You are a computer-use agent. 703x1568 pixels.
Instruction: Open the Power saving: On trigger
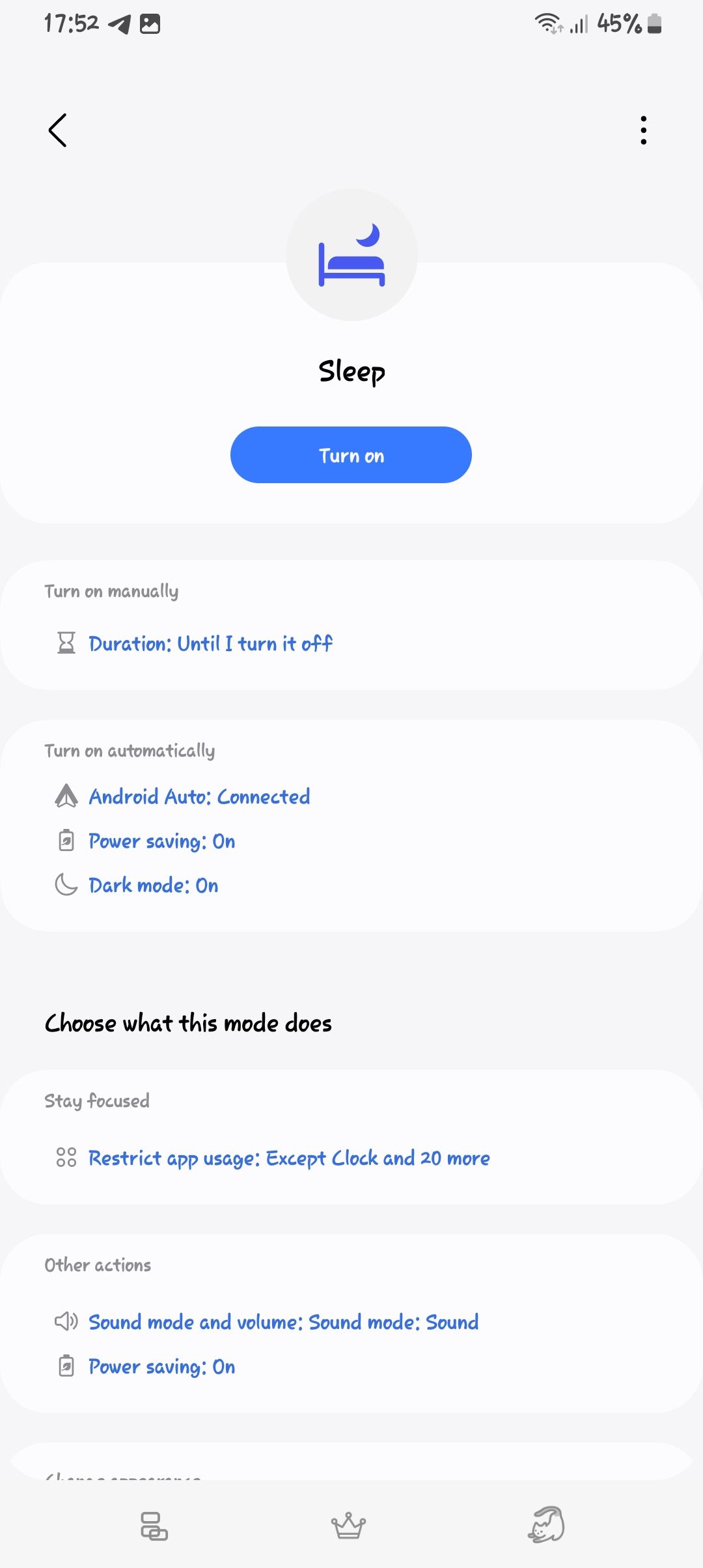click(x=161, y=841)
